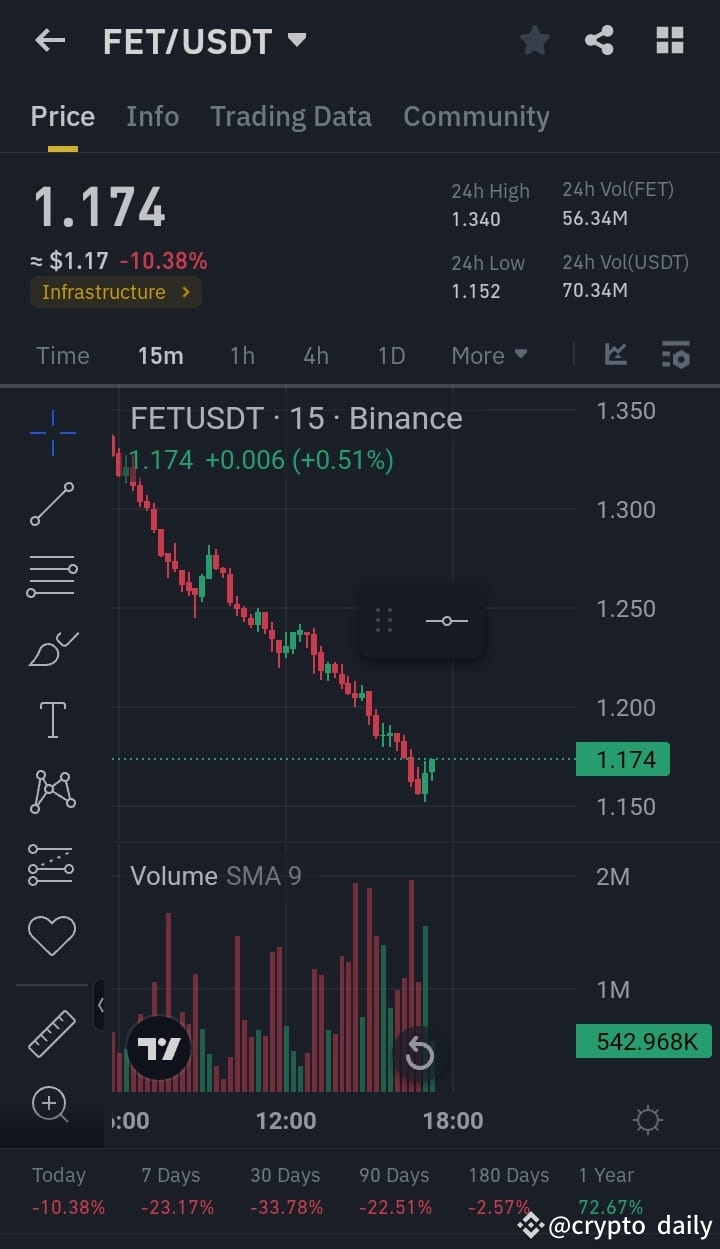
Task: Select the crosshair cursor tool
Action: pyautogui.click(x=52, y=432)
